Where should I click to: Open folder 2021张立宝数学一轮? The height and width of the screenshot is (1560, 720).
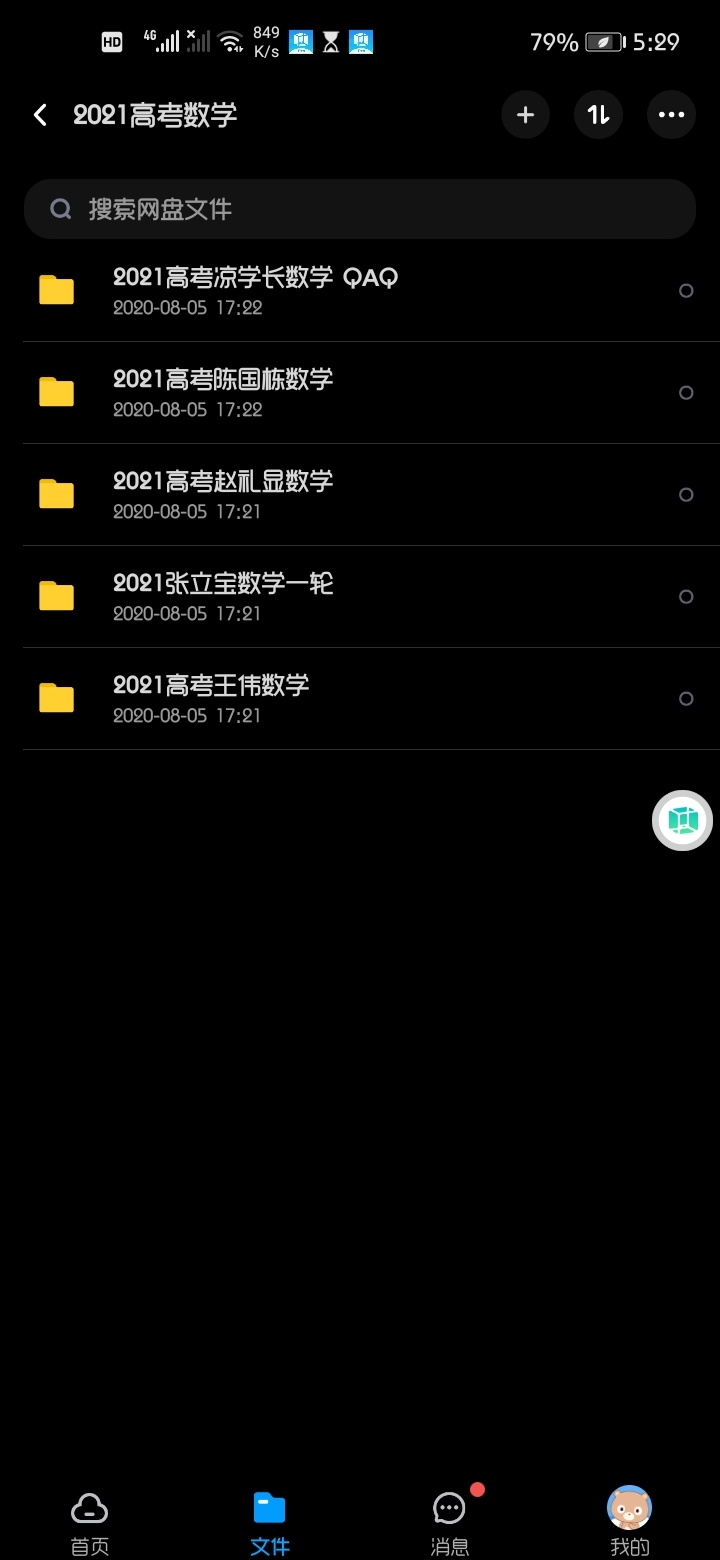[360, 597]
